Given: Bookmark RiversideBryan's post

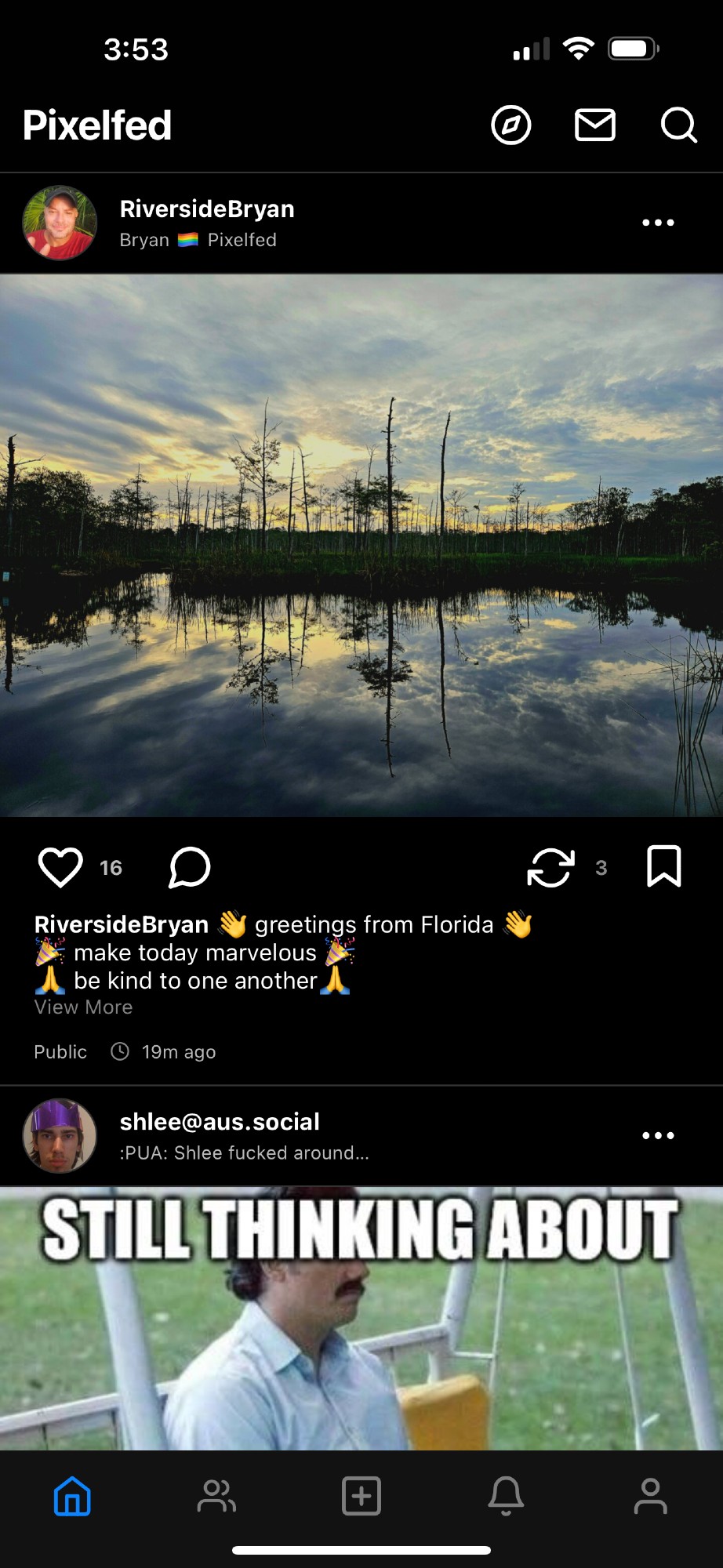Looking at the screenshot, I should tap(663, 867).
